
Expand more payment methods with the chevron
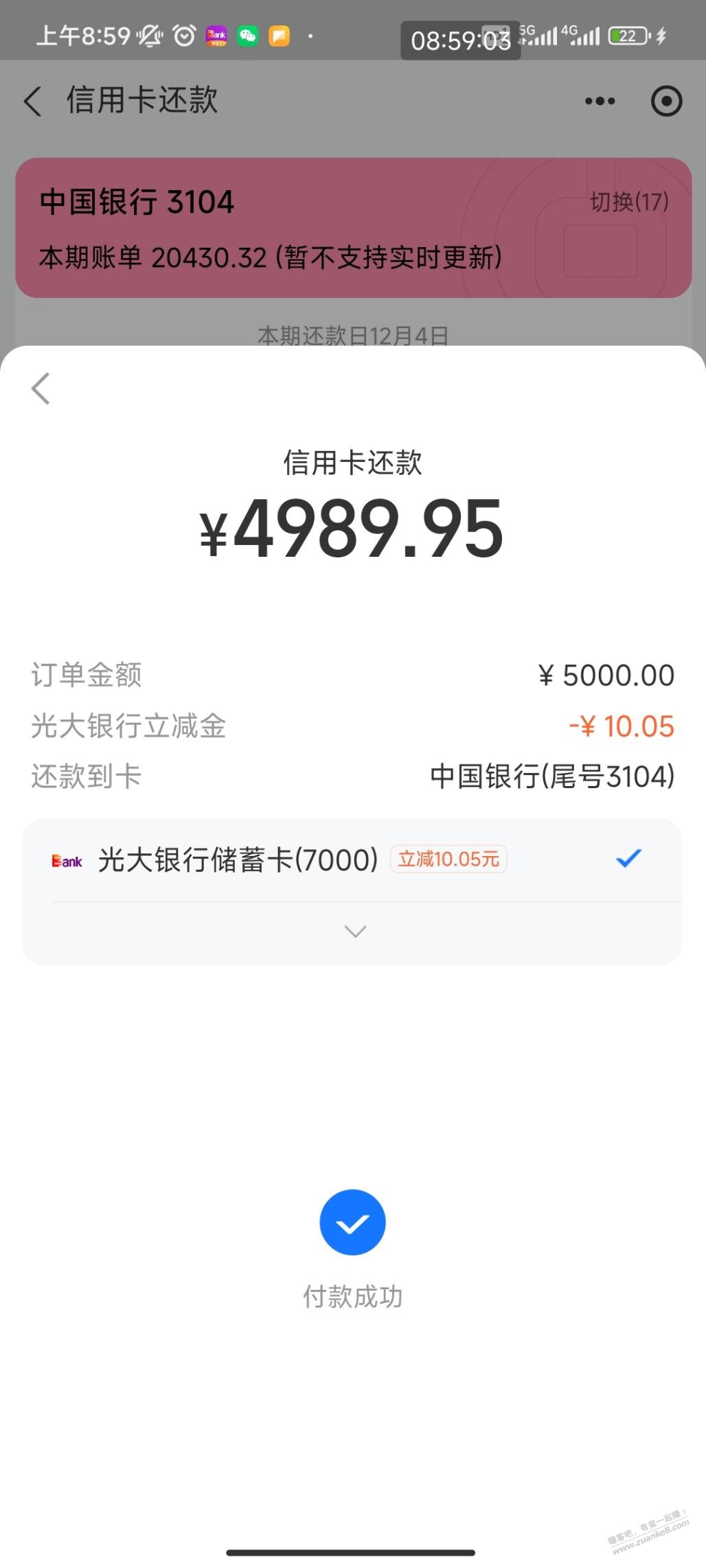click(355, 932)
